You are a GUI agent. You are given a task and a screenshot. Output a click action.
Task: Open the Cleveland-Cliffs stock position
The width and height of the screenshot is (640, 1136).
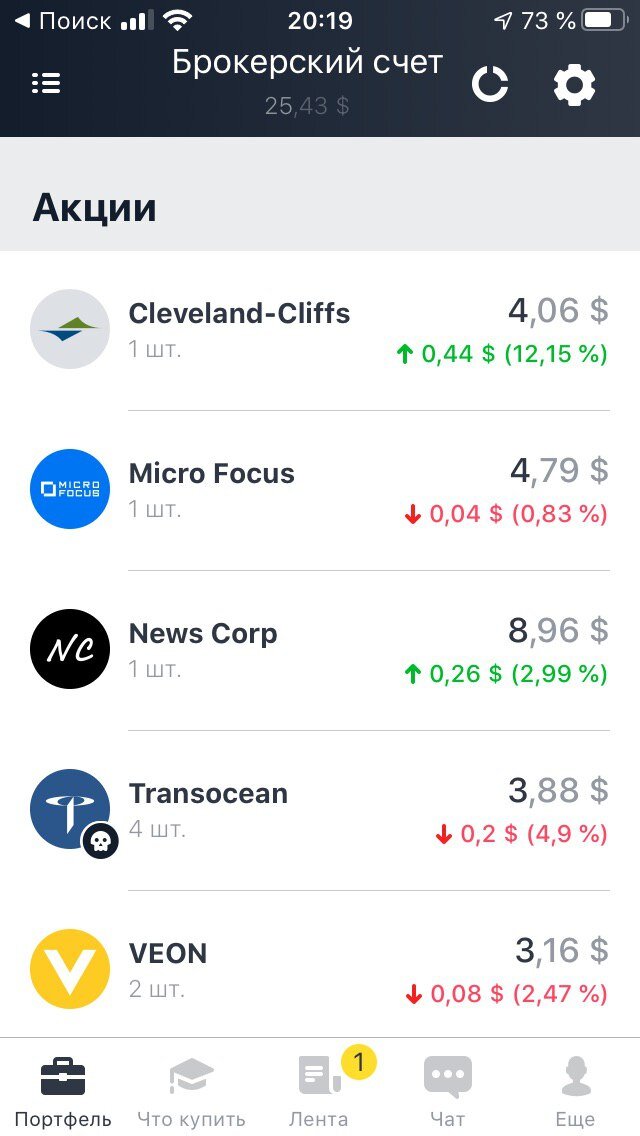(x=320, y=330)
